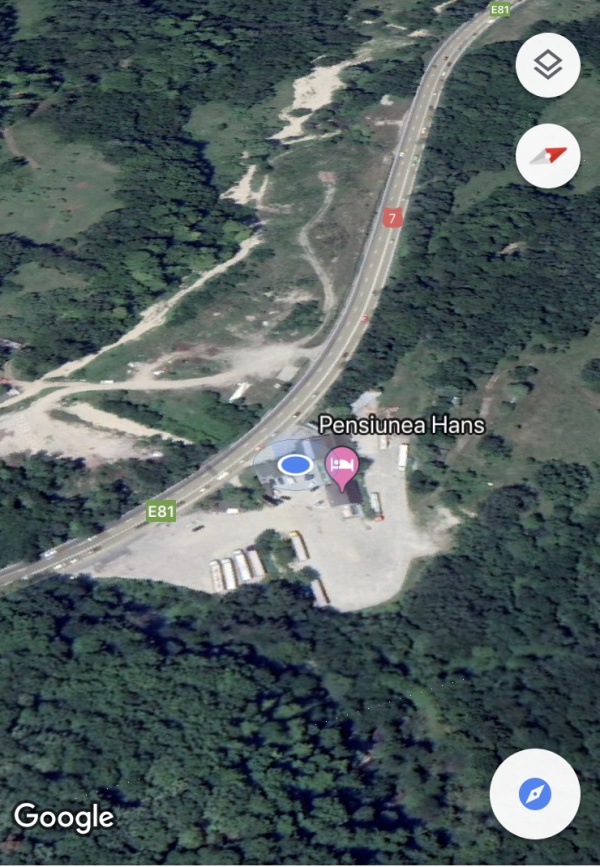
Task: Open the map layers selector
Action: (x=547, y=66)
